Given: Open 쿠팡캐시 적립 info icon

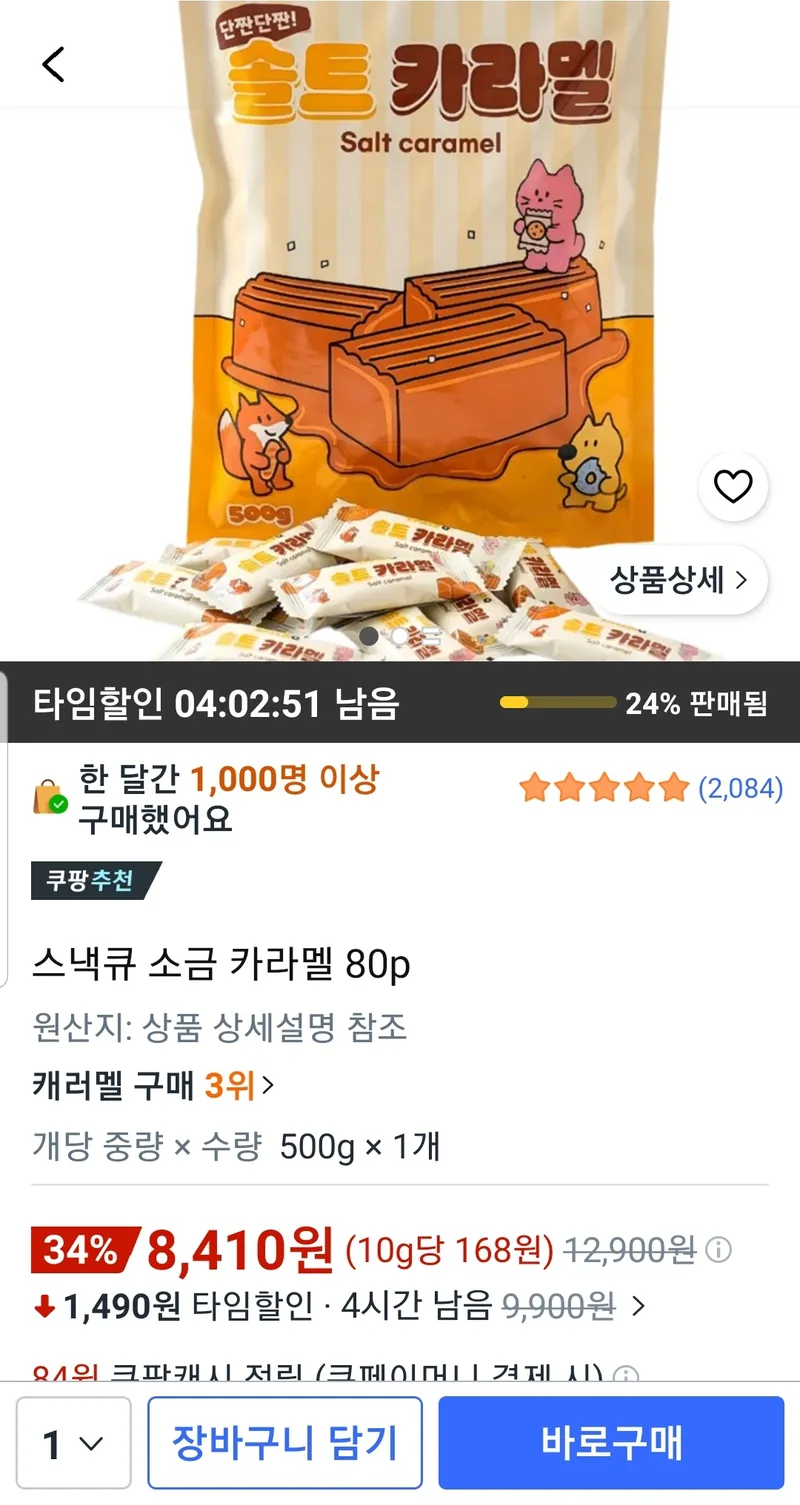Looking at the screenshot, I should pyautogui.click(x=626, y=1375).
